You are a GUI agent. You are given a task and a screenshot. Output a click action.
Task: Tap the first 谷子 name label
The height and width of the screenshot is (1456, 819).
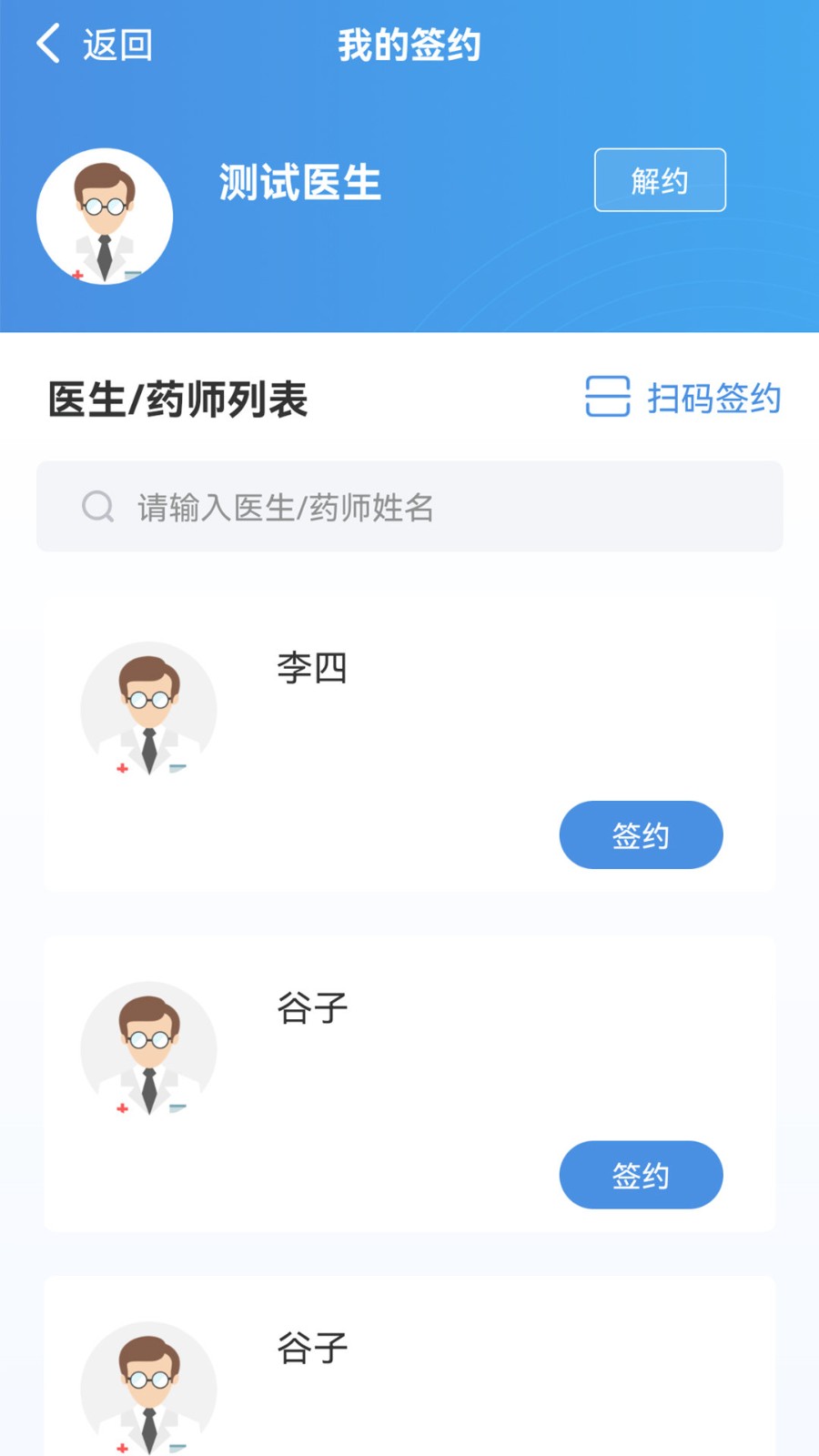tap(311, 1006)
